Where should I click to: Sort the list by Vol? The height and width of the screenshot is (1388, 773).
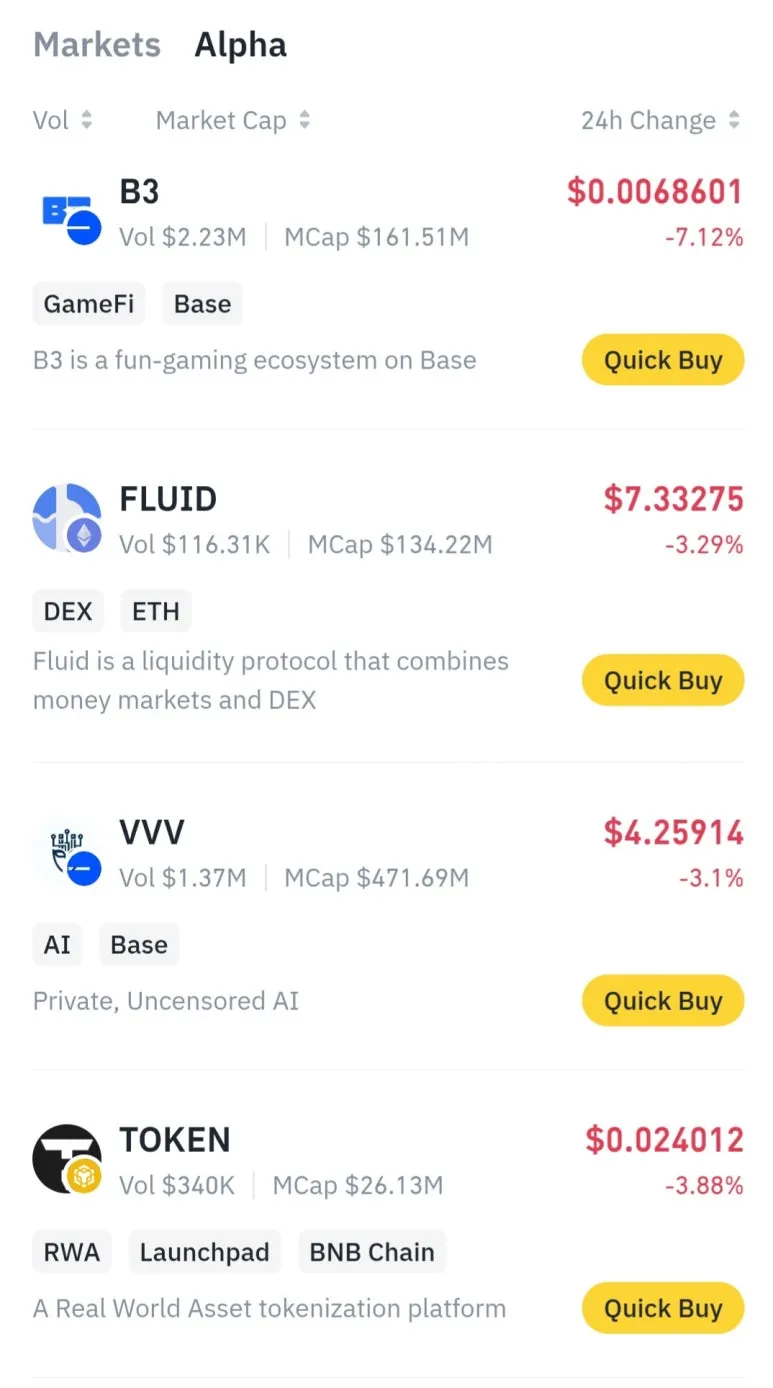[62, 121]
